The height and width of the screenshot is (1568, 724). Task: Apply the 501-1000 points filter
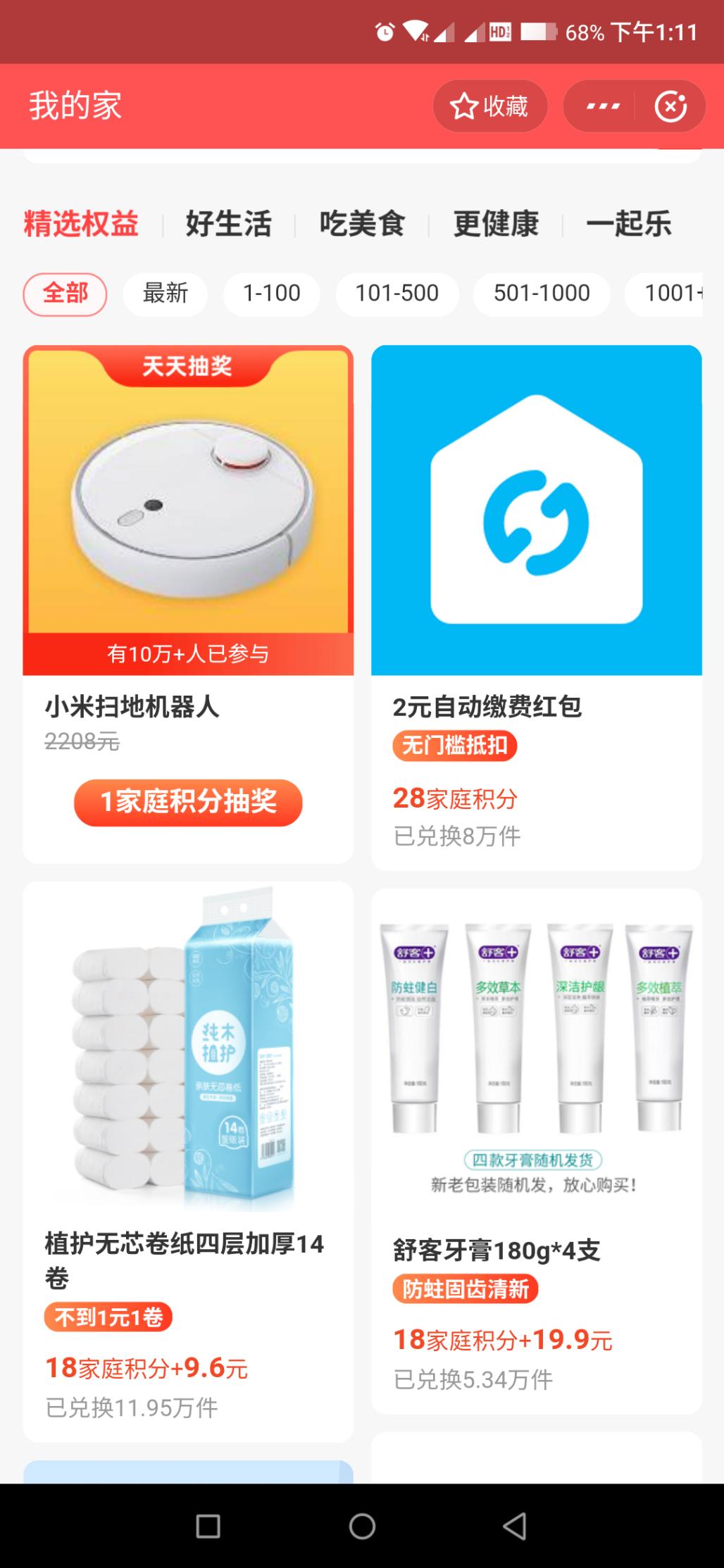(x=542, y=293)
